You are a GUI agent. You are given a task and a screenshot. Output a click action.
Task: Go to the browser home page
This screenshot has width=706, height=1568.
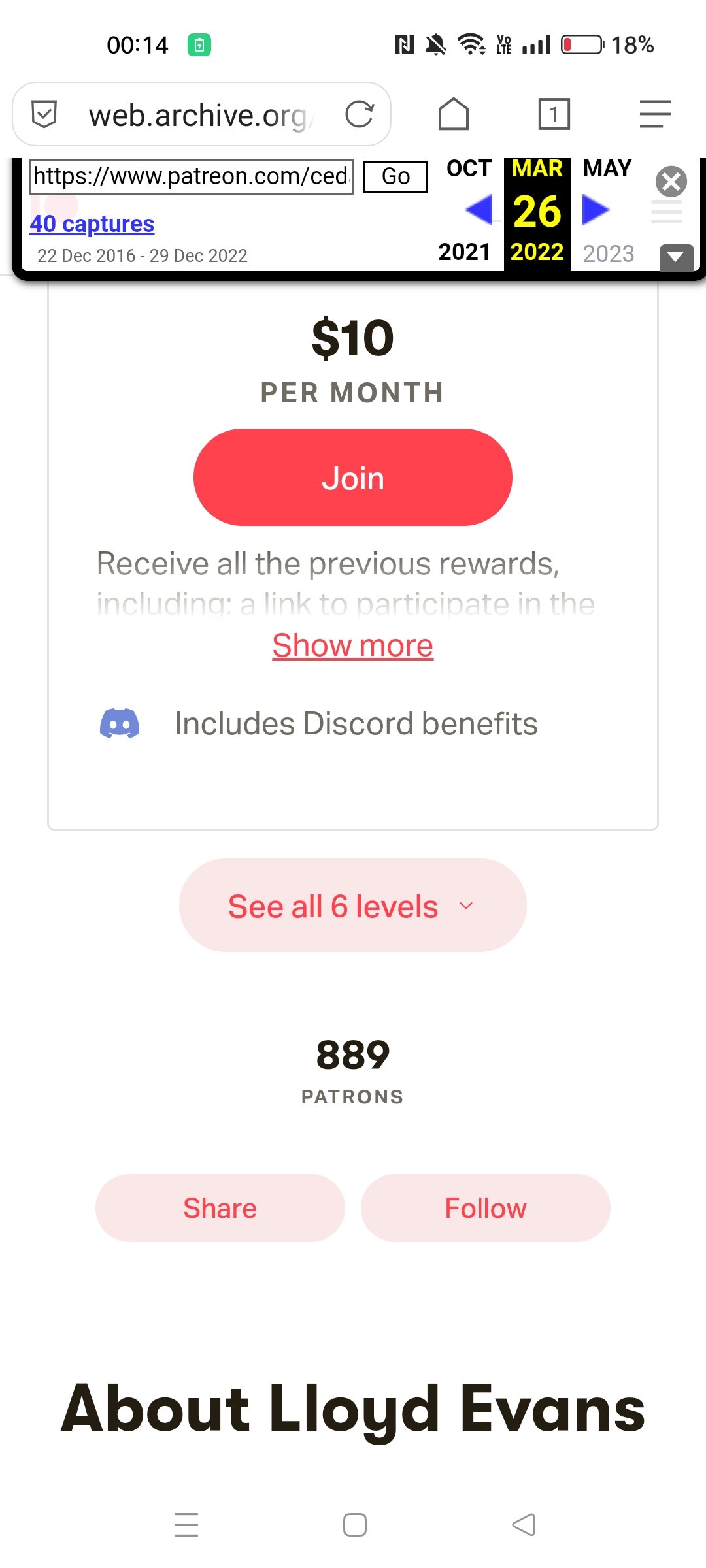pyautogui.click(x=453, y=114)
